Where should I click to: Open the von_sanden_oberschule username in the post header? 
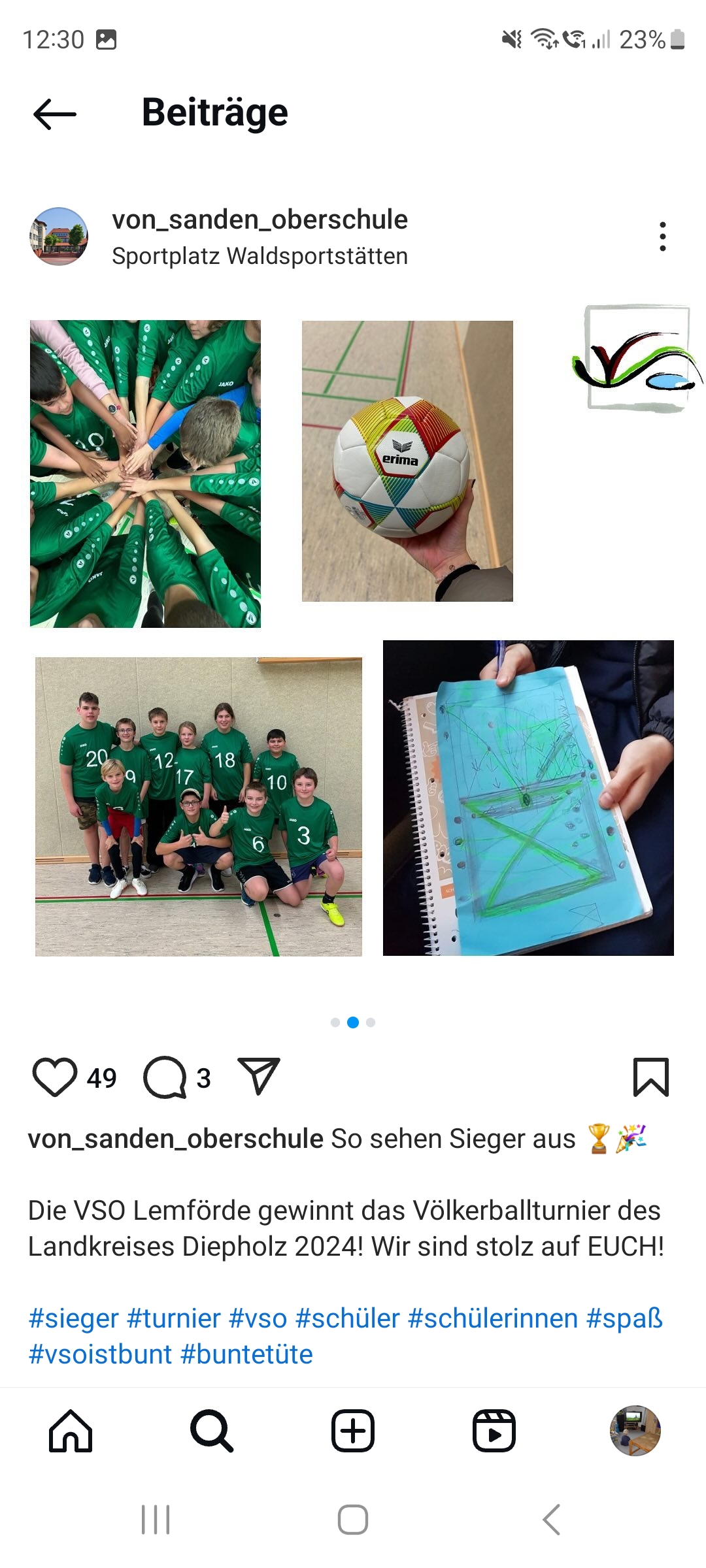[260, 220]
